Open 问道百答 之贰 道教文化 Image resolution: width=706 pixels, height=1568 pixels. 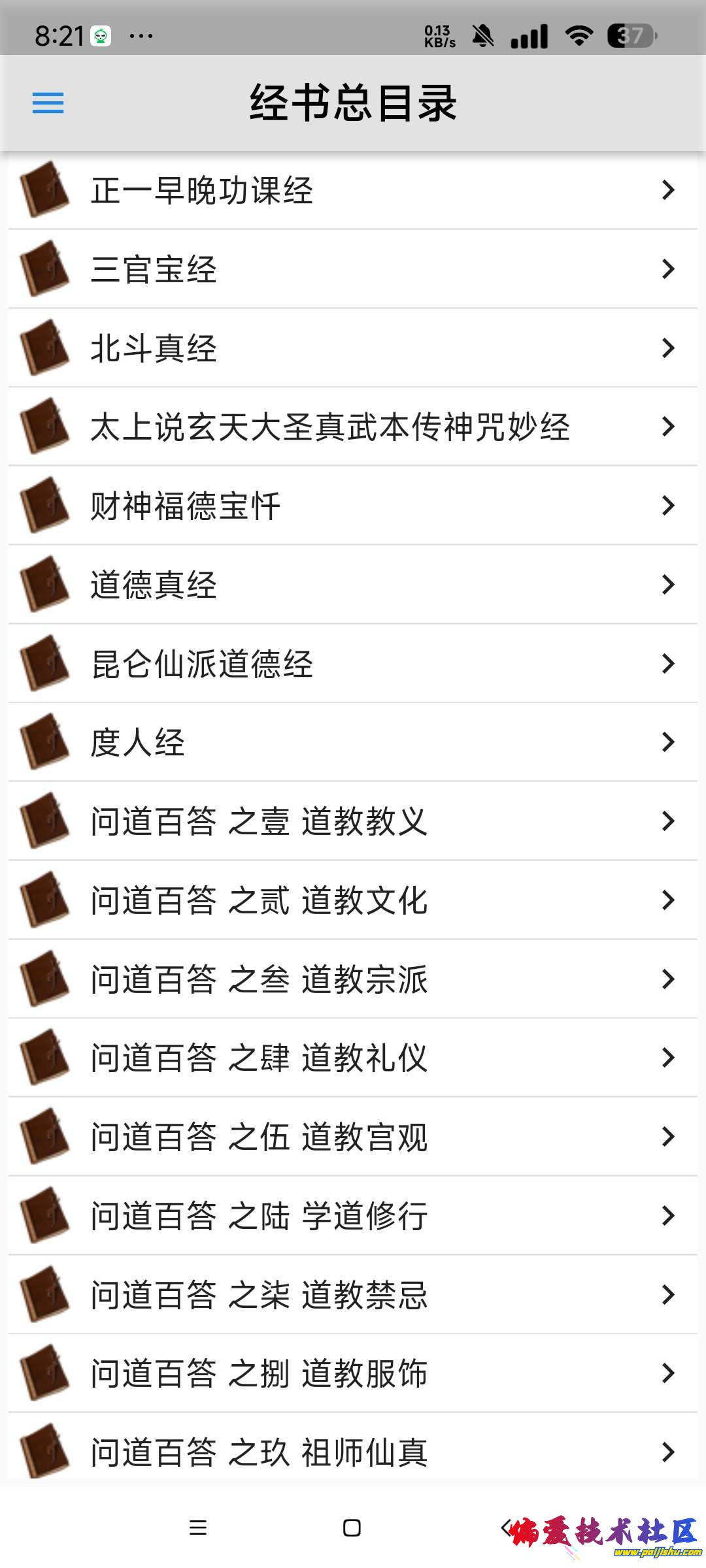(353, 900)
